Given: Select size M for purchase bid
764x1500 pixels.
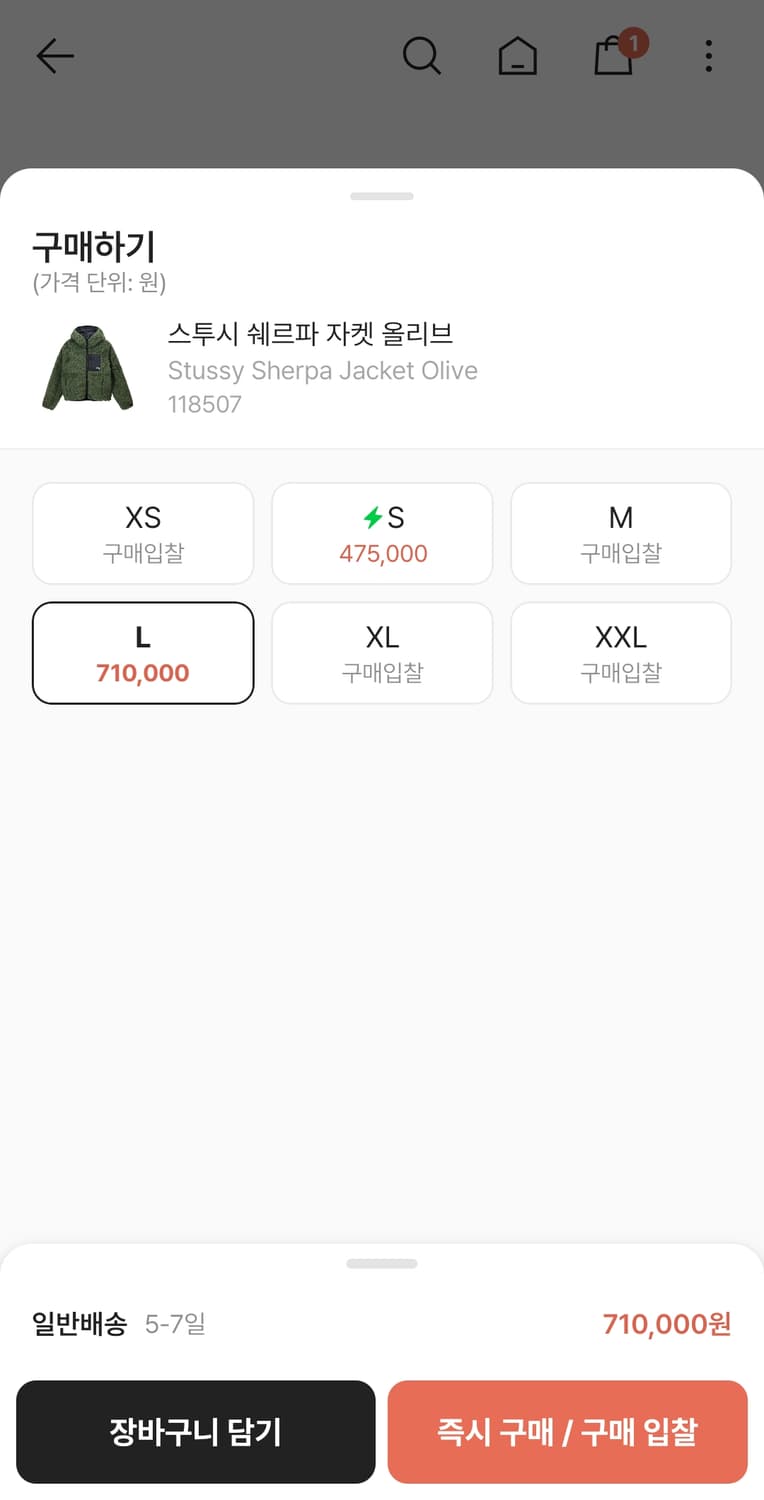Looking at the screenshot, I should (621, 532).
